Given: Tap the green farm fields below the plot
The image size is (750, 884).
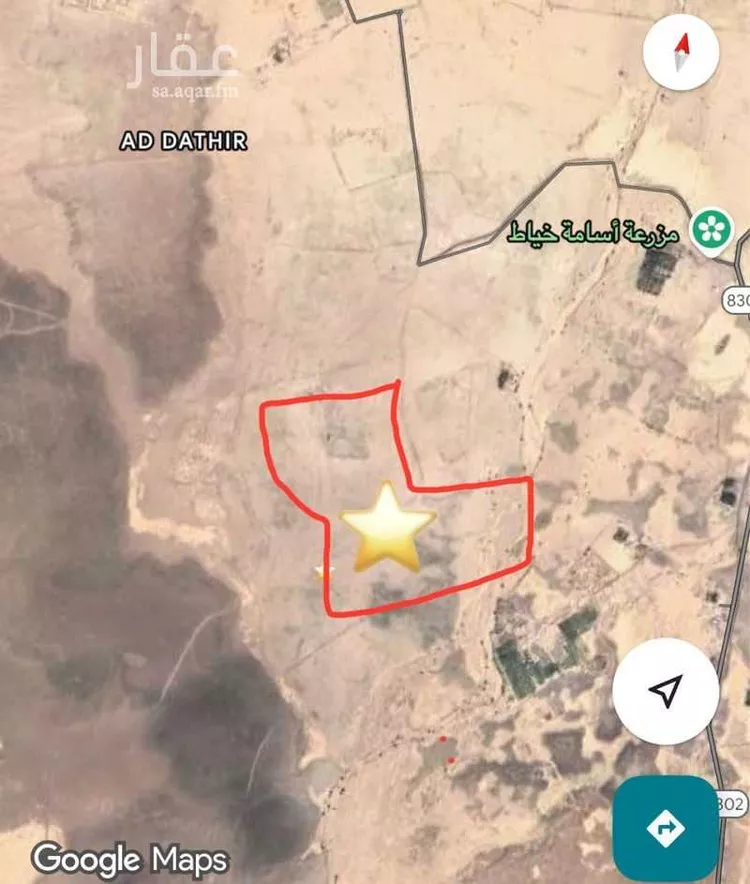Looking at the screenshot, I should coord(520,668).
